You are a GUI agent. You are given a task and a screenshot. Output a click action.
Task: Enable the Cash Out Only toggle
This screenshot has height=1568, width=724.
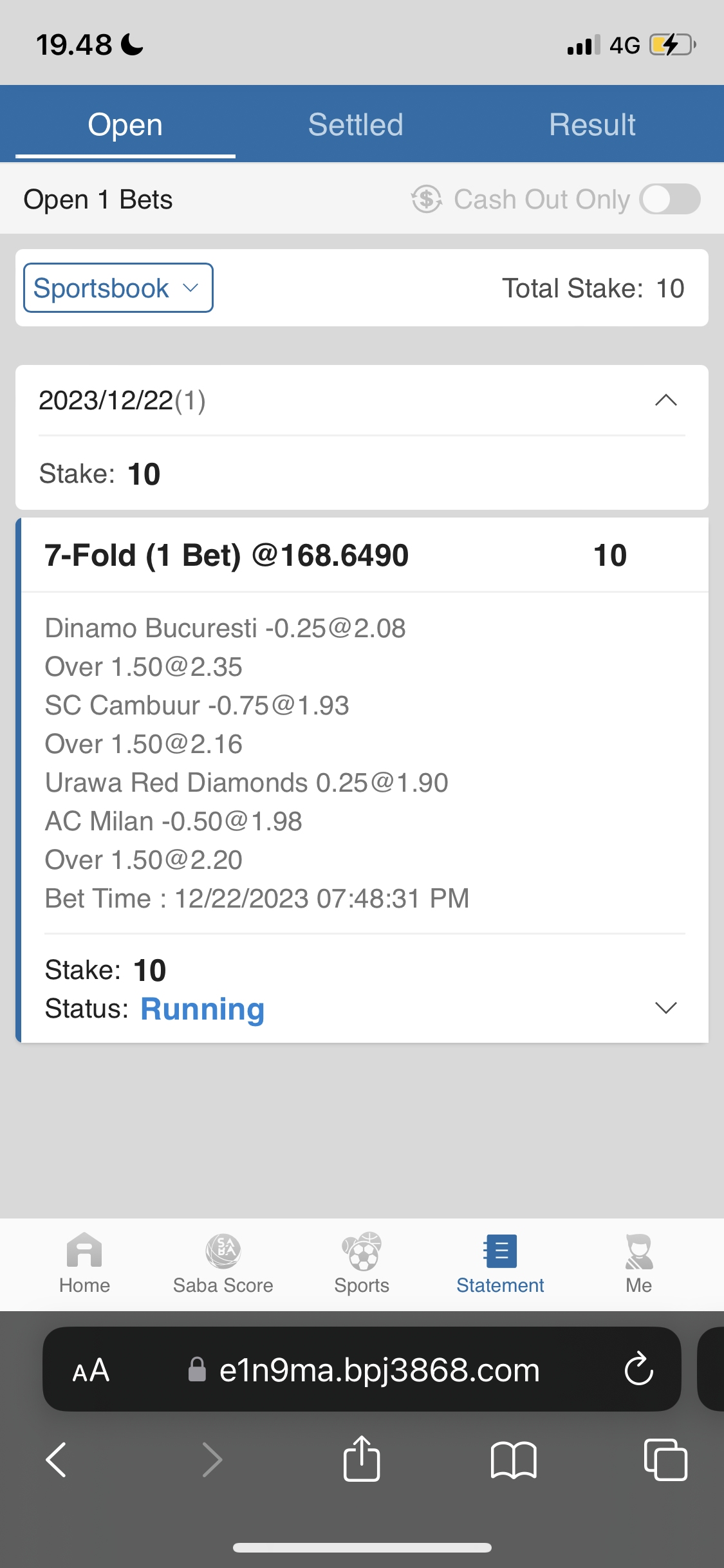click(669, 200)
